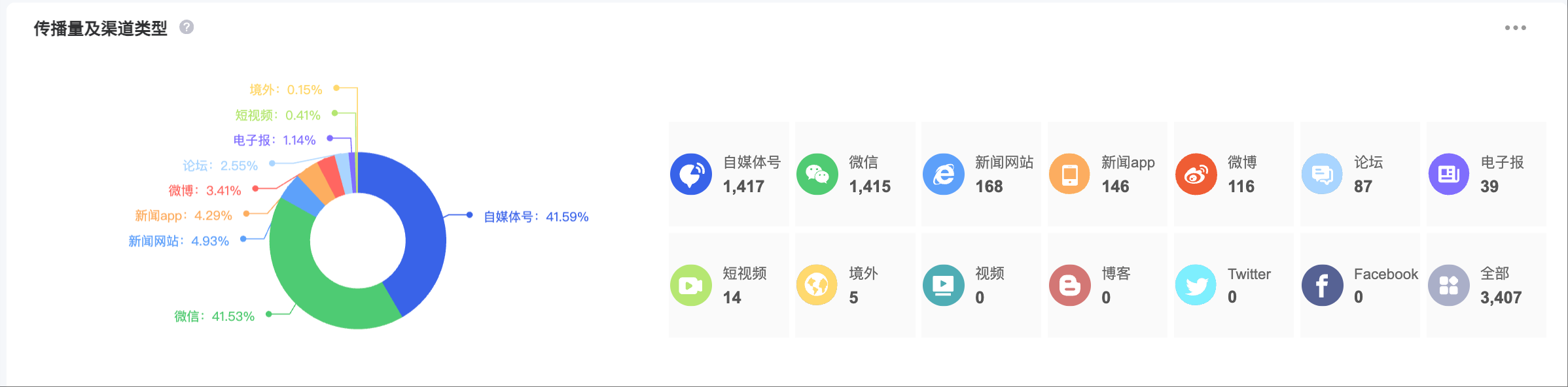
Task: Choose the 新闻app channel card
Action: (1107, 175)
